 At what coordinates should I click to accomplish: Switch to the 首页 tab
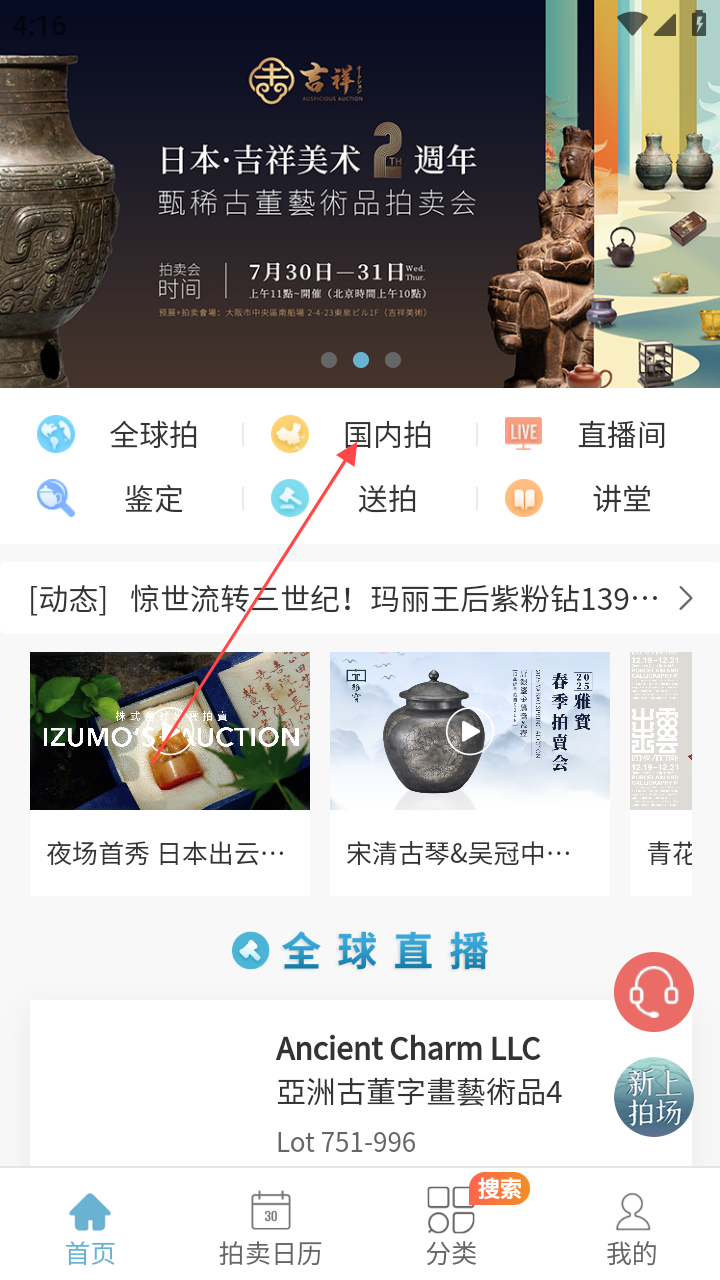pos(90,1227)
